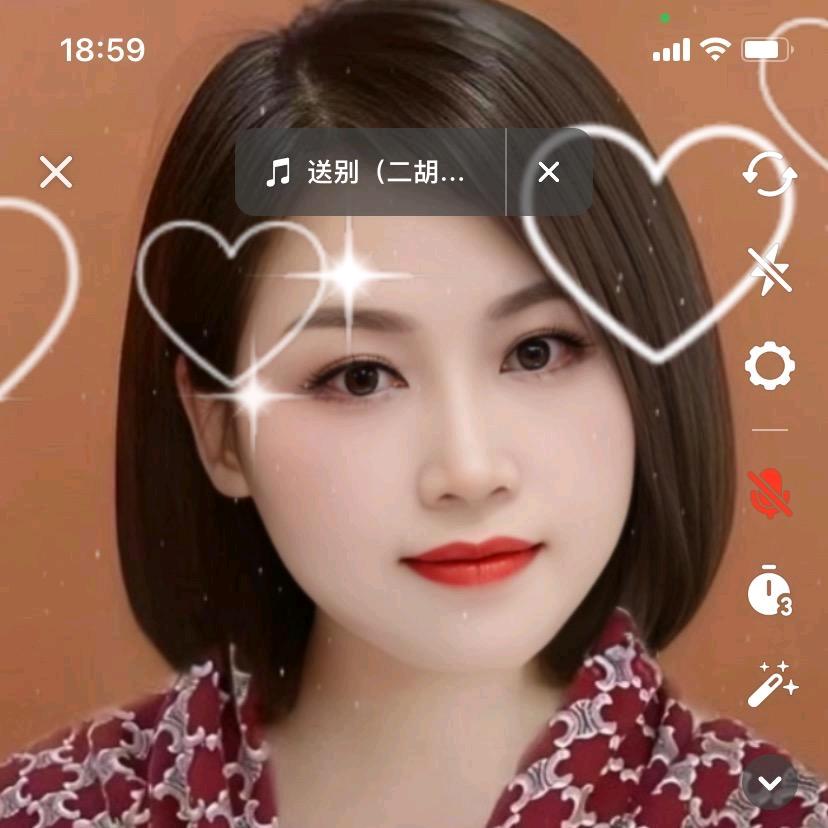Screen dimensions: 828x828
Task: Set the 3-second countdown timer
Action: coord(770,590)
